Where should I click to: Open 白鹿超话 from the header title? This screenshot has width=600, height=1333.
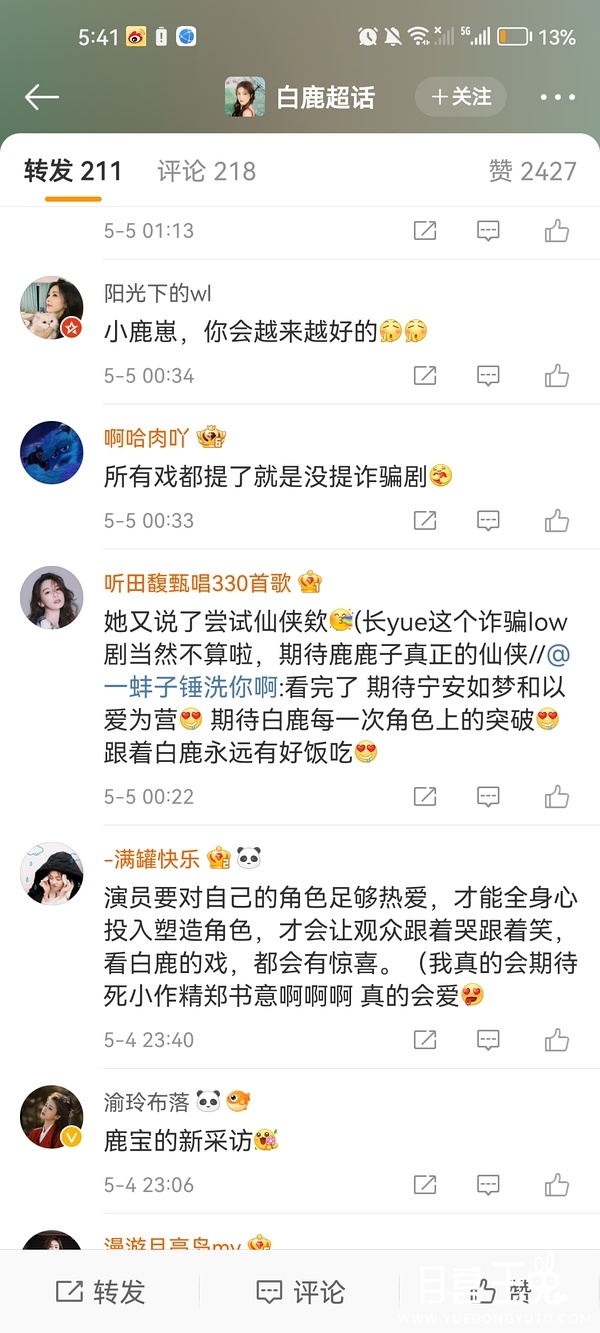click(325, 97)
